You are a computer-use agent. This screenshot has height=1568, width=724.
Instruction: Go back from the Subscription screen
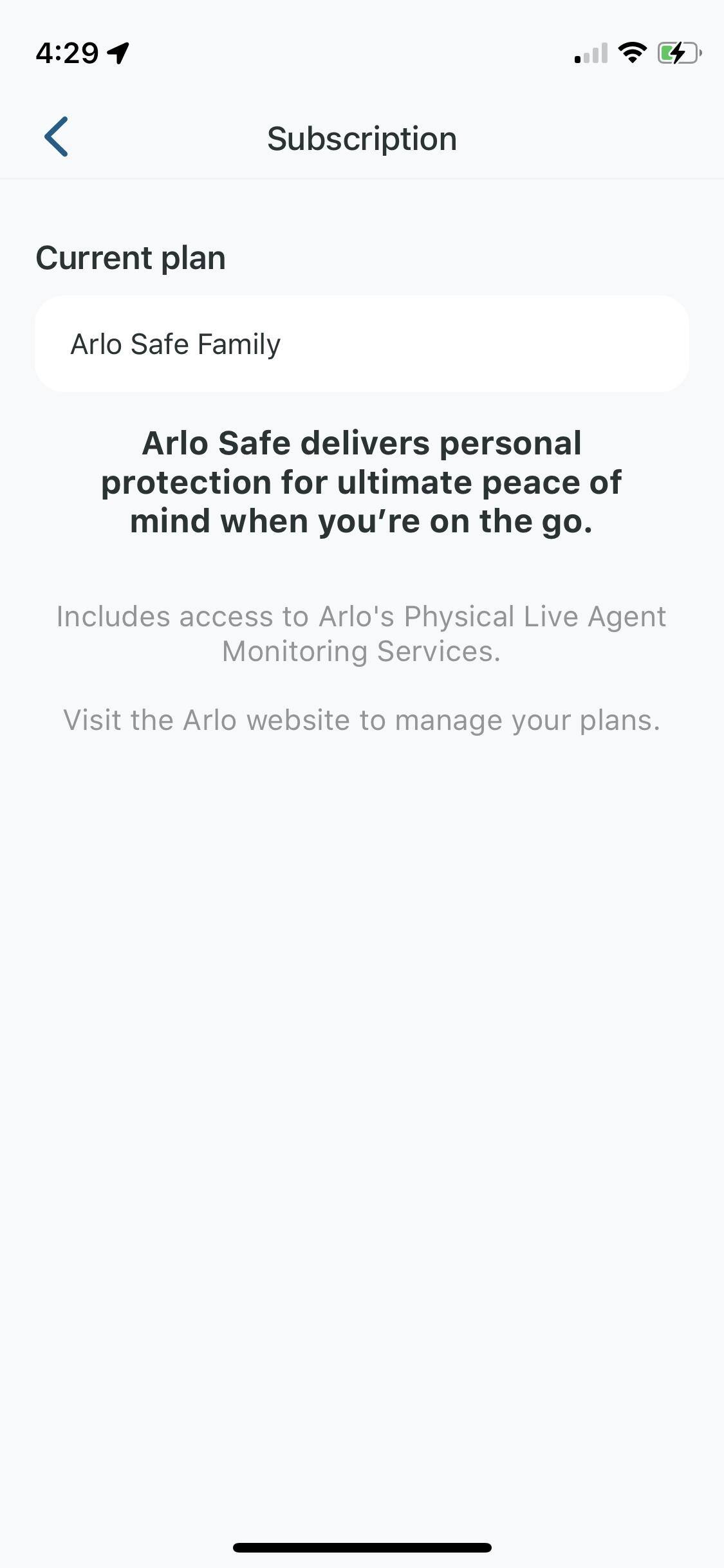[x=57, y=137]
